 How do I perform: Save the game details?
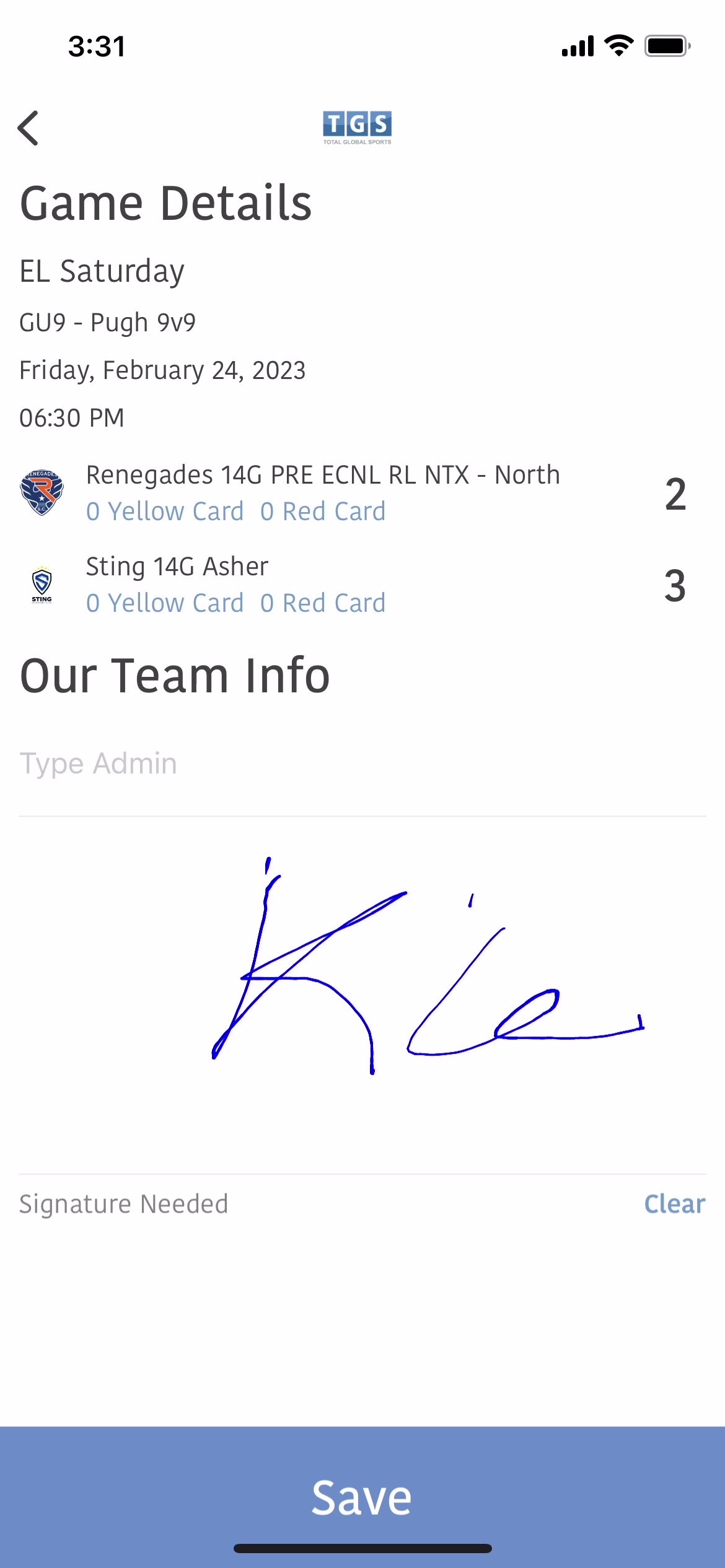(362, 1497)
